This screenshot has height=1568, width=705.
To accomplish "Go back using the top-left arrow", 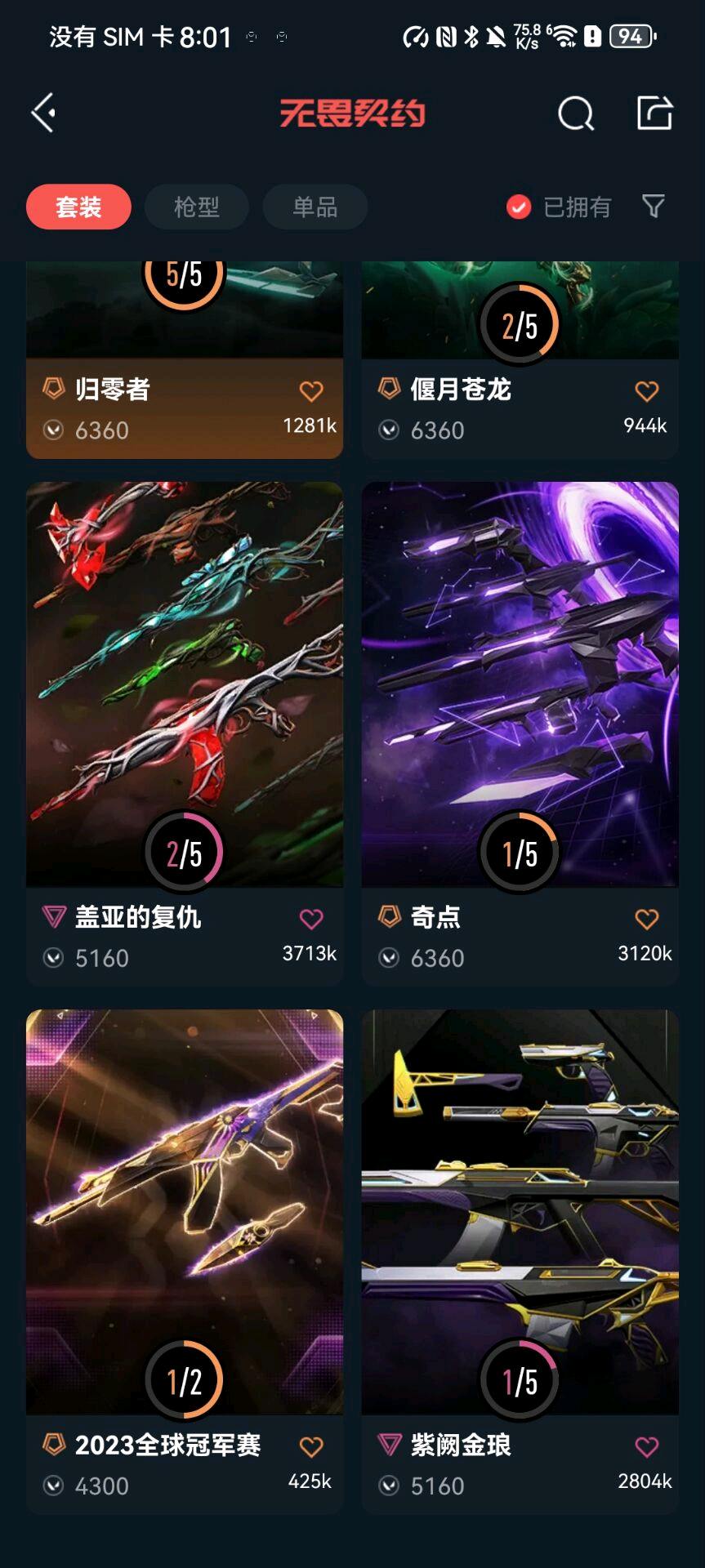I will (43, 113).
